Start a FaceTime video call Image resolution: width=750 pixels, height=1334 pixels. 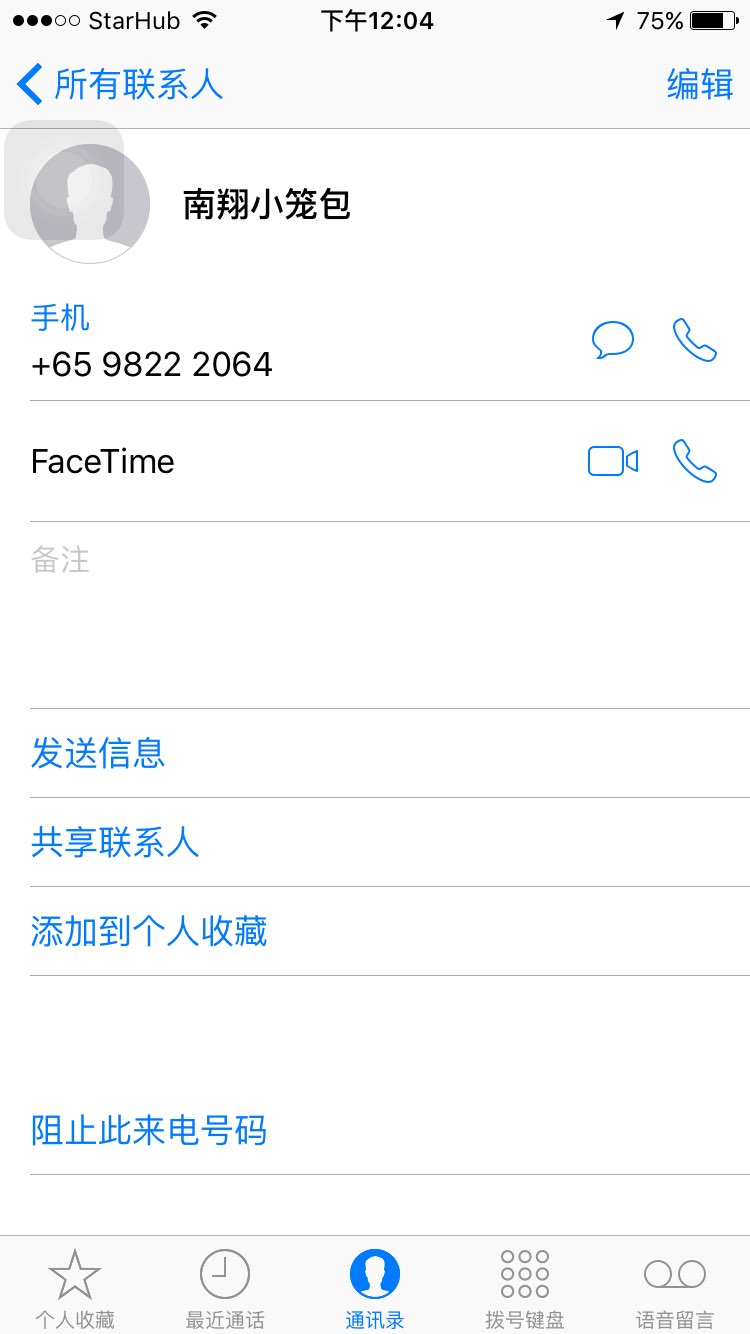[613, 461]
